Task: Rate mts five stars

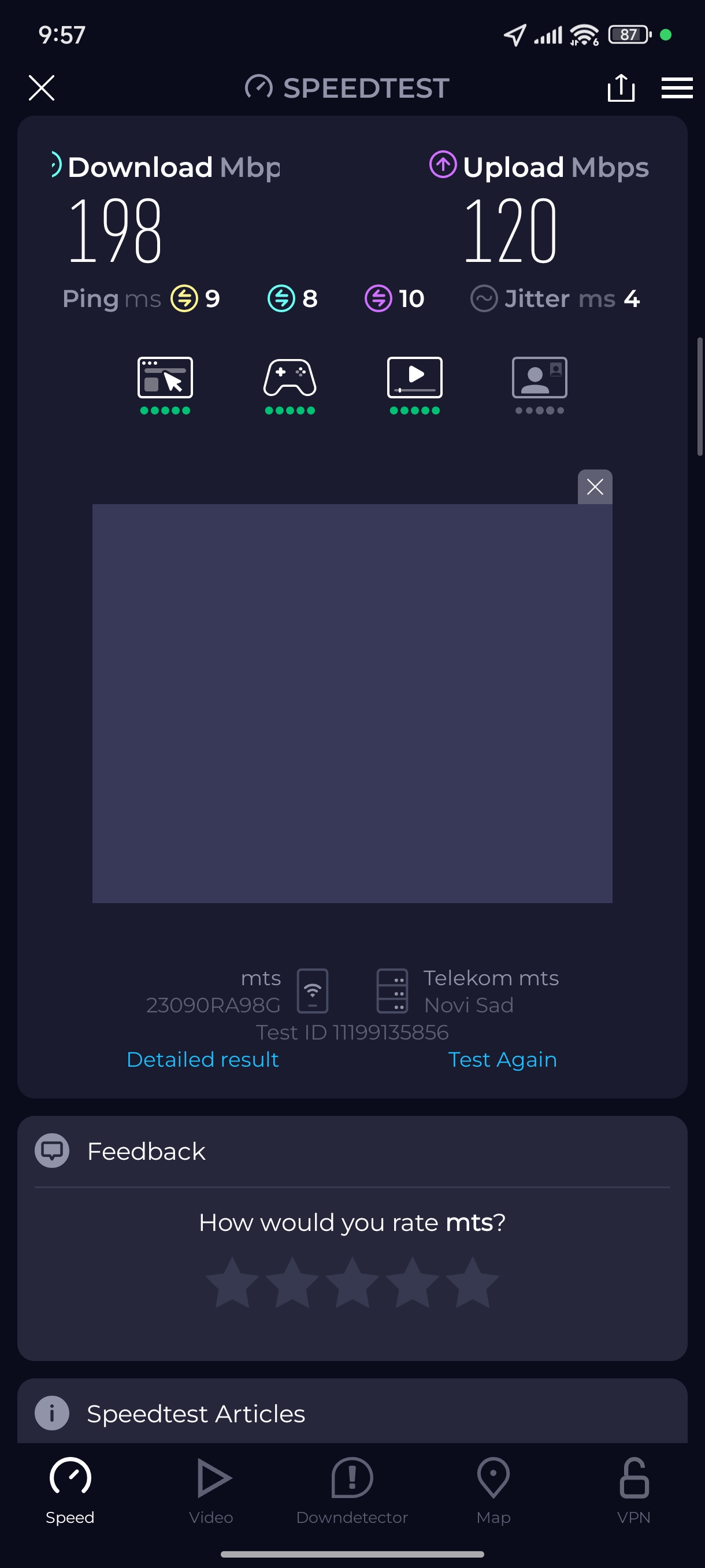Action: [x=472, y=1282]
